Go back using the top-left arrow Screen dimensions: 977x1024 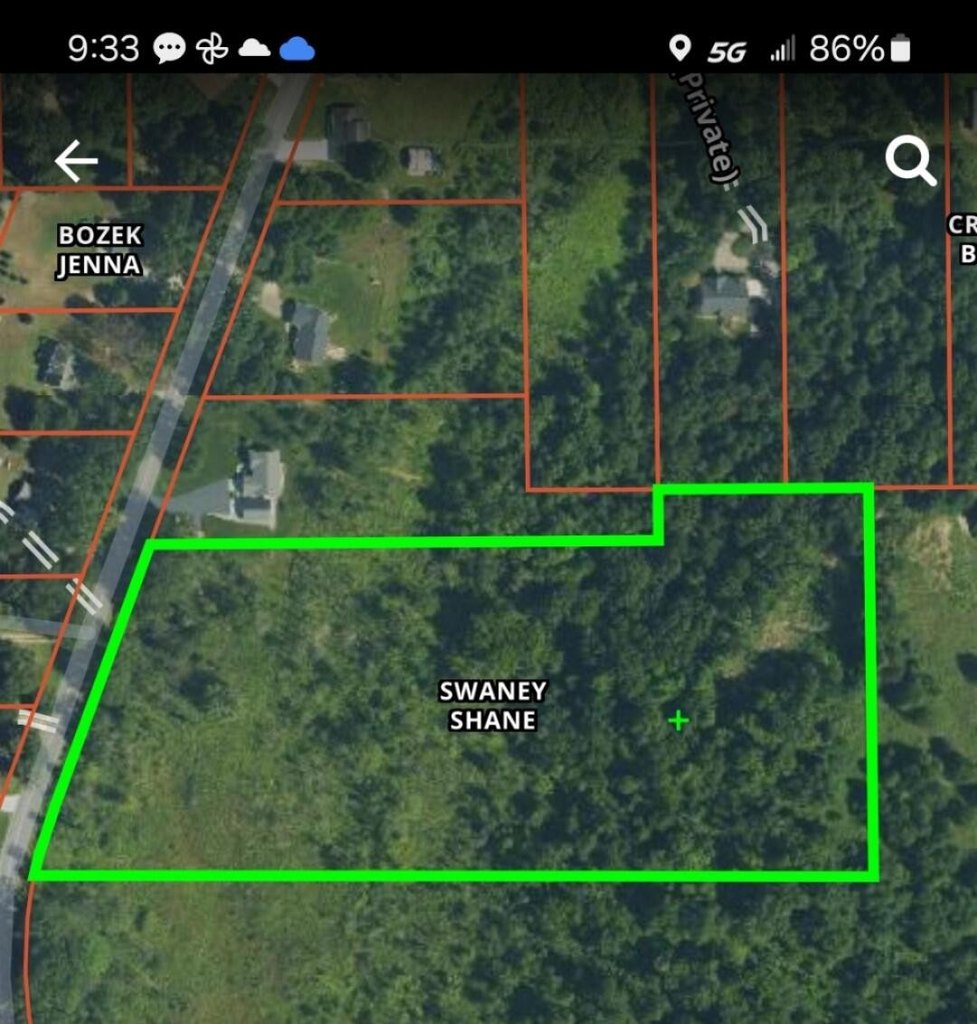(x=76, y=161)
